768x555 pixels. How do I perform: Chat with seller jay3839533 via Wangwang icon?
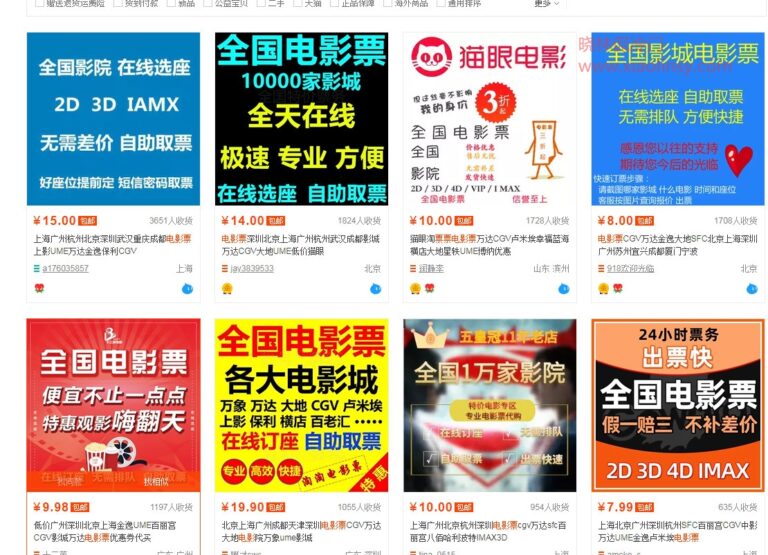[x=375, y=289]
